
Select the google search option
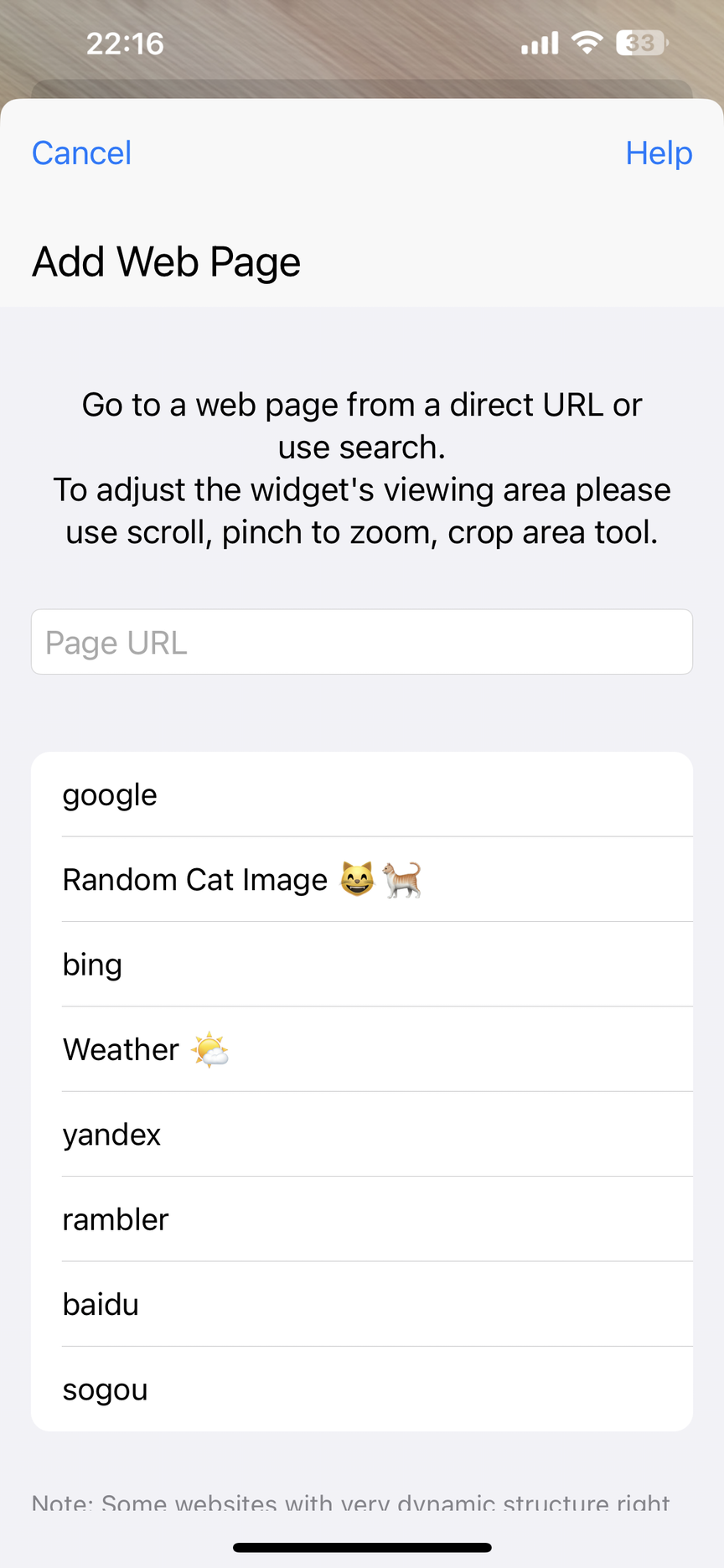[x=362, y=794]
